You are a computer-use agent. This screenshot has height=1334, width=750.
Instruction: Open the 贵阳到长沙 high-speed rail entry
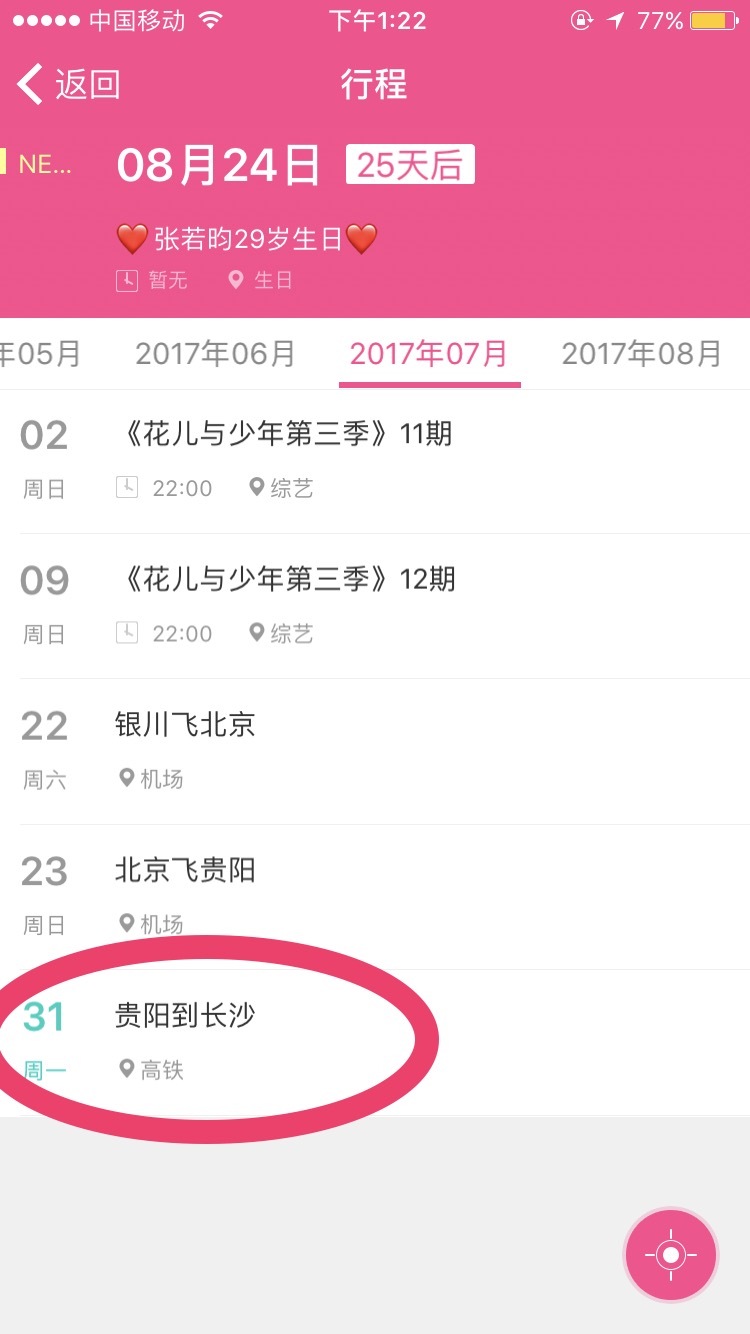click(375, 1043)
